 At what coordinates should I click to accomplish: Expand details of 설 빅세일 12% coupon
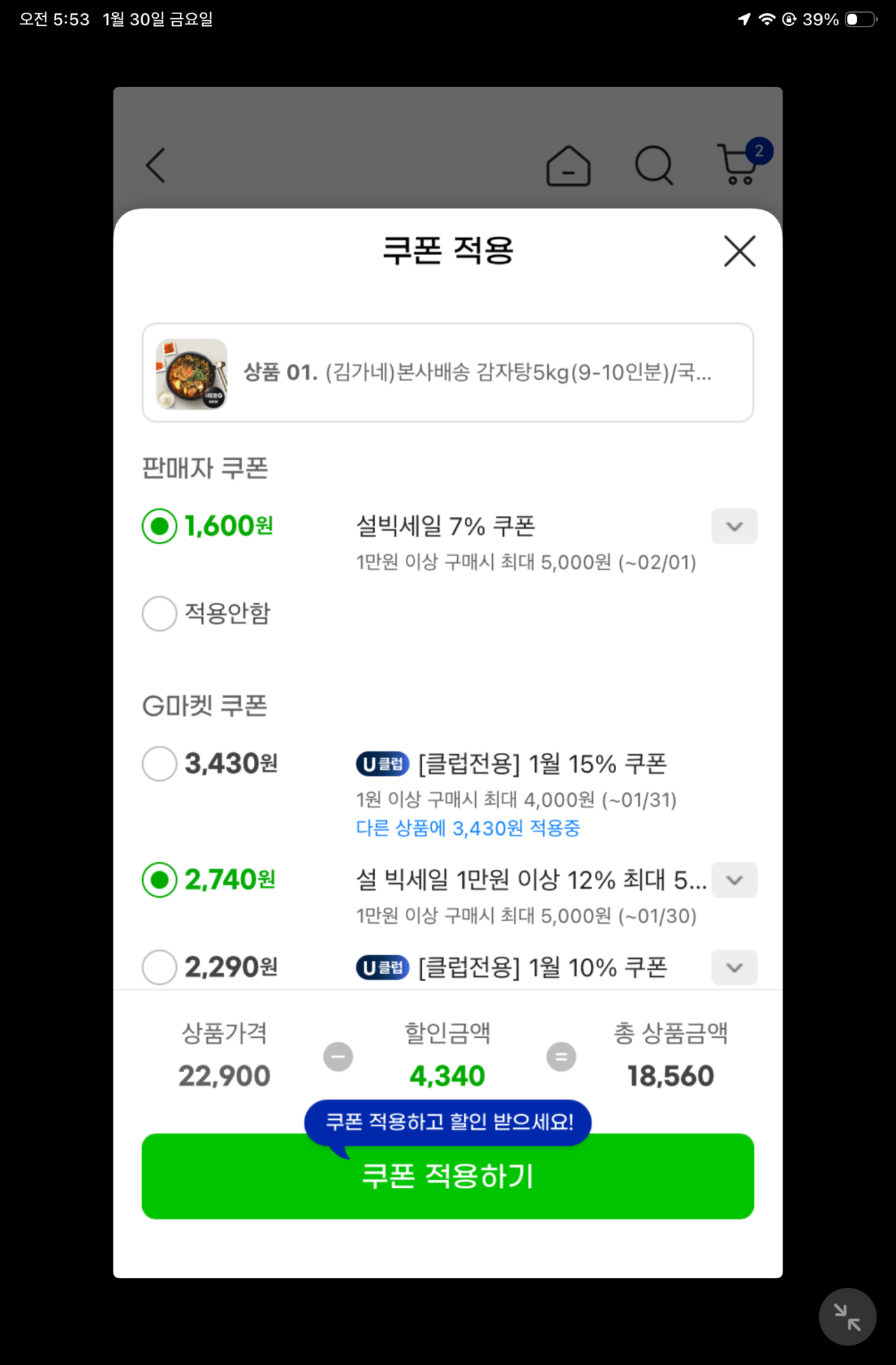tap(734, 880)
